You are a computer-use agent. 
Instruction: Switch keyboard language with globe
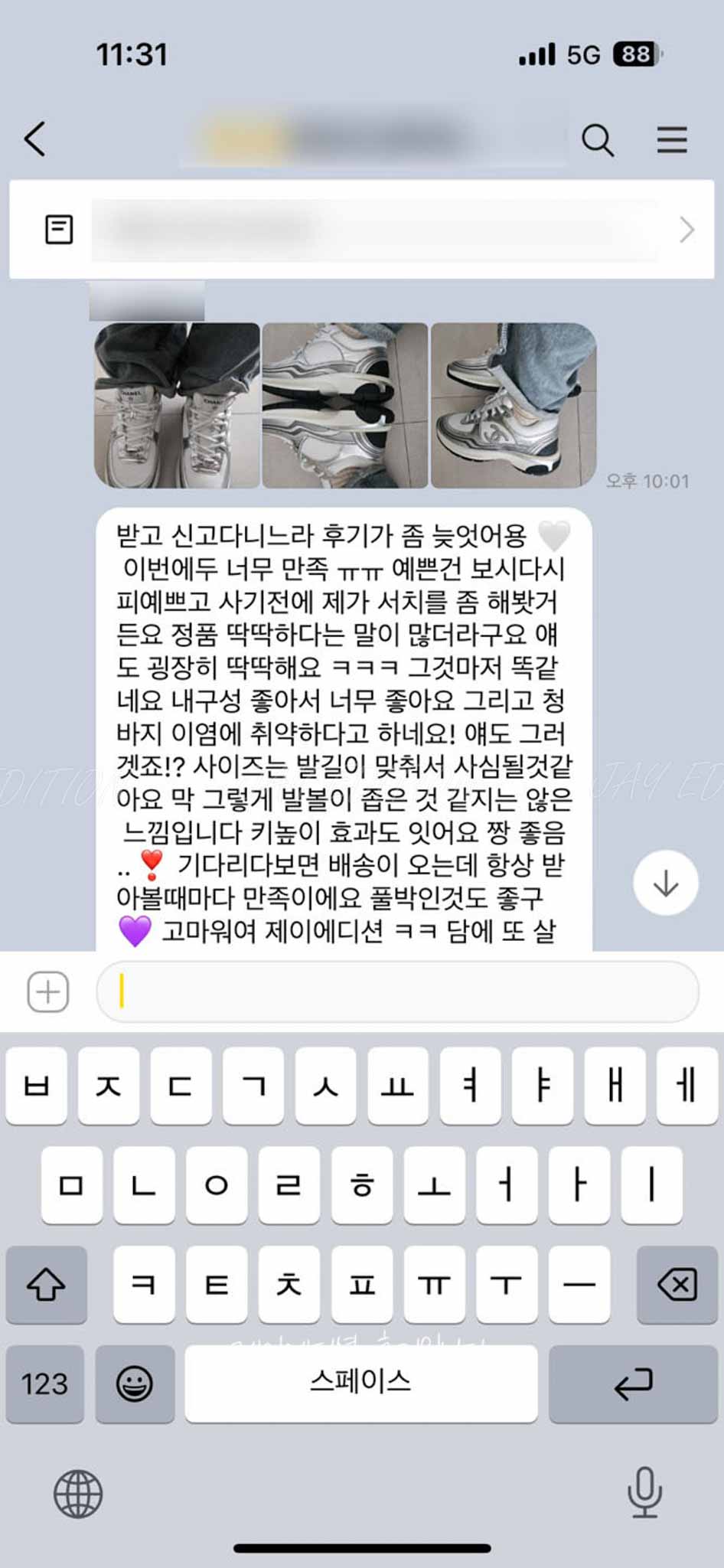[x=78, y=1494]
